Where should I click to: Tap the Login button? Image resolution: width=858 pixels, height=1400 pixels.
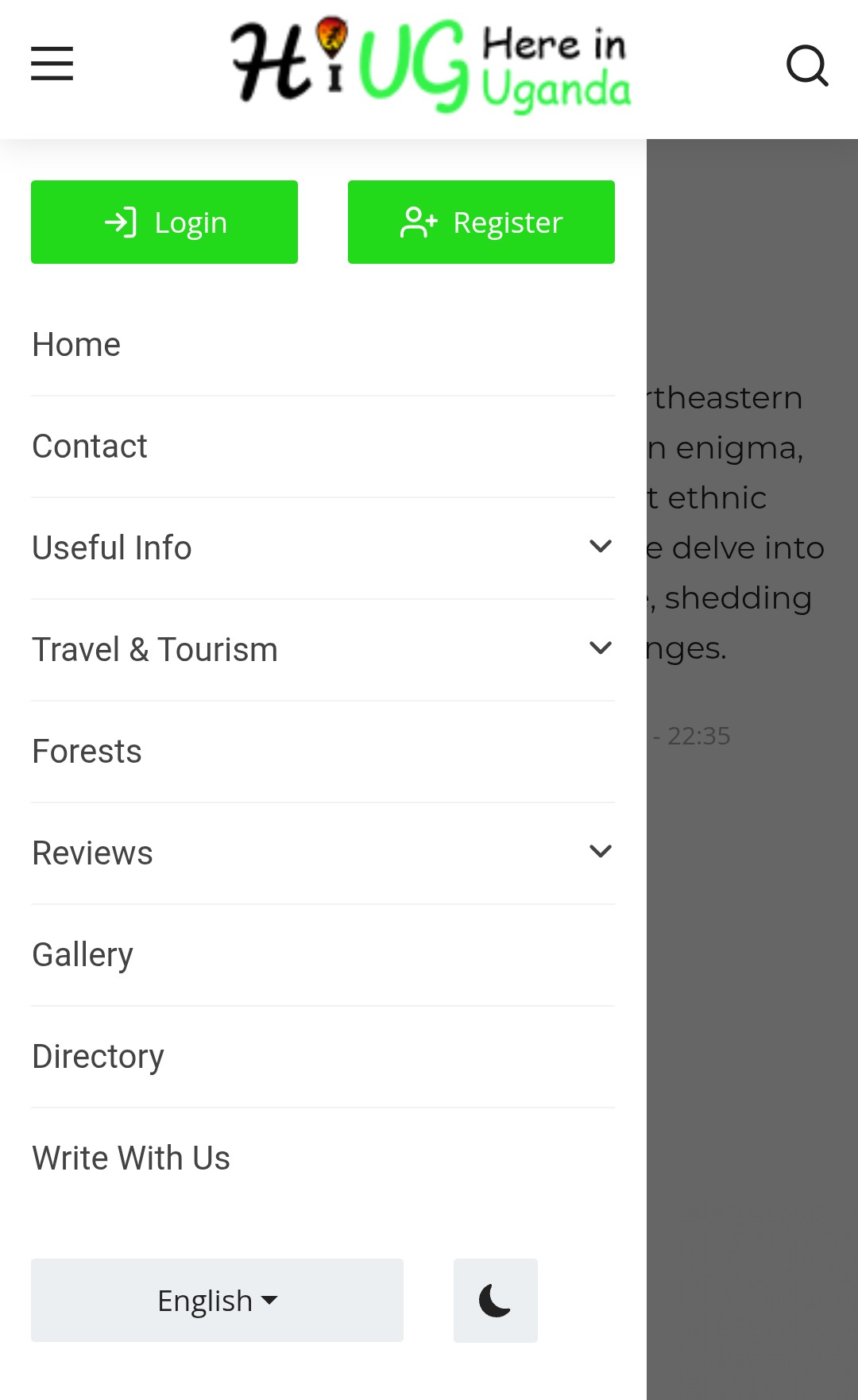point(164,222)
